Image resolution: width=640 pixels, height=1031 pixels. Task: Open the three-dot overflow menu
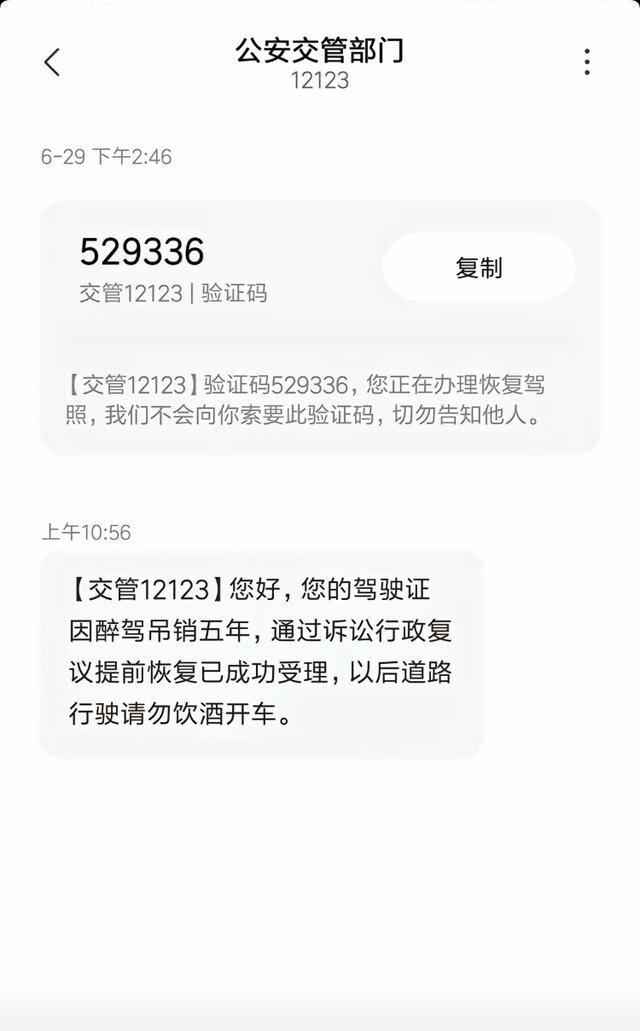587,62
